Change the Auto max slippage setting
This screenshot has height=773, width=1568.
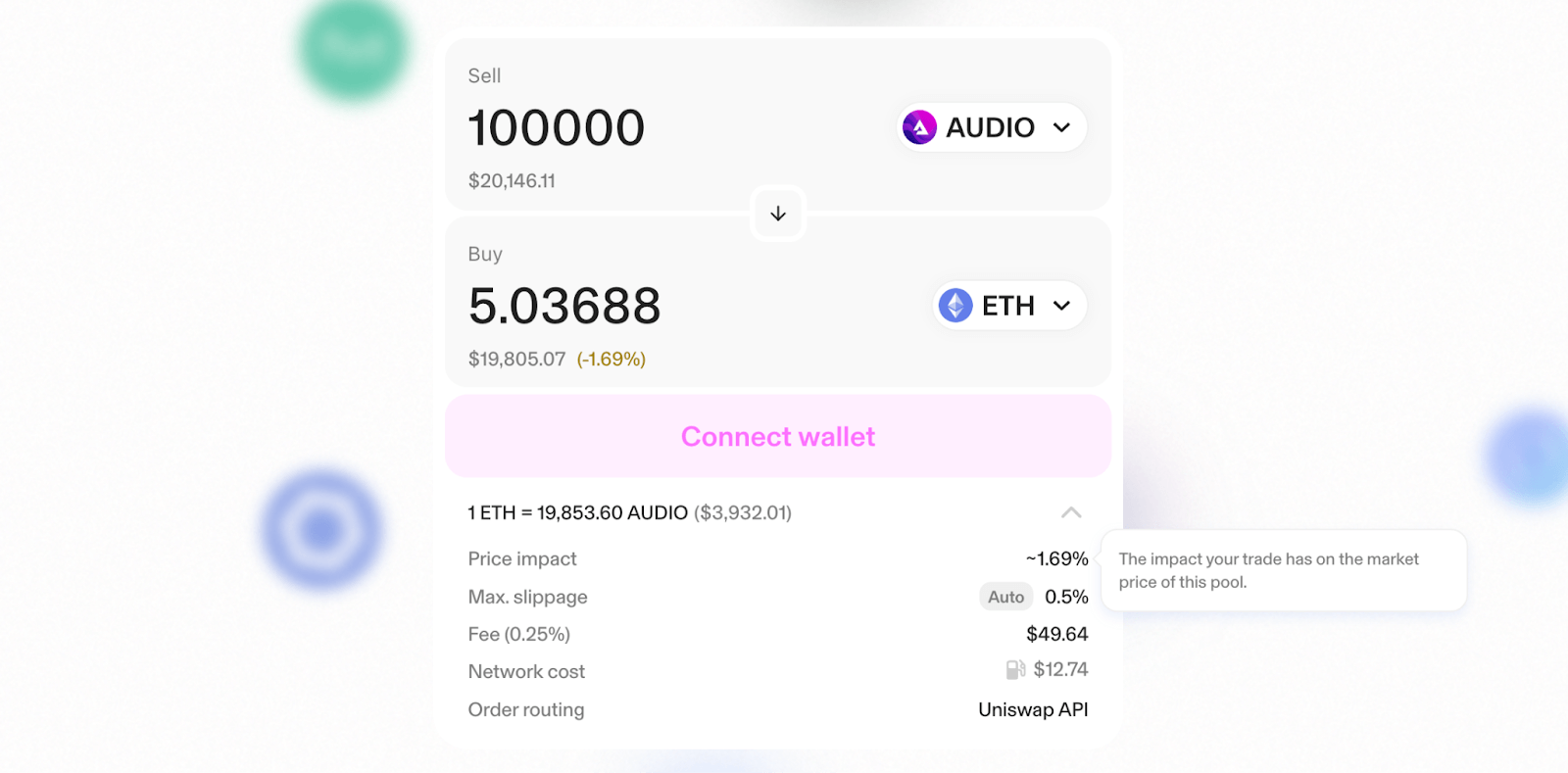click(1005, 597)
